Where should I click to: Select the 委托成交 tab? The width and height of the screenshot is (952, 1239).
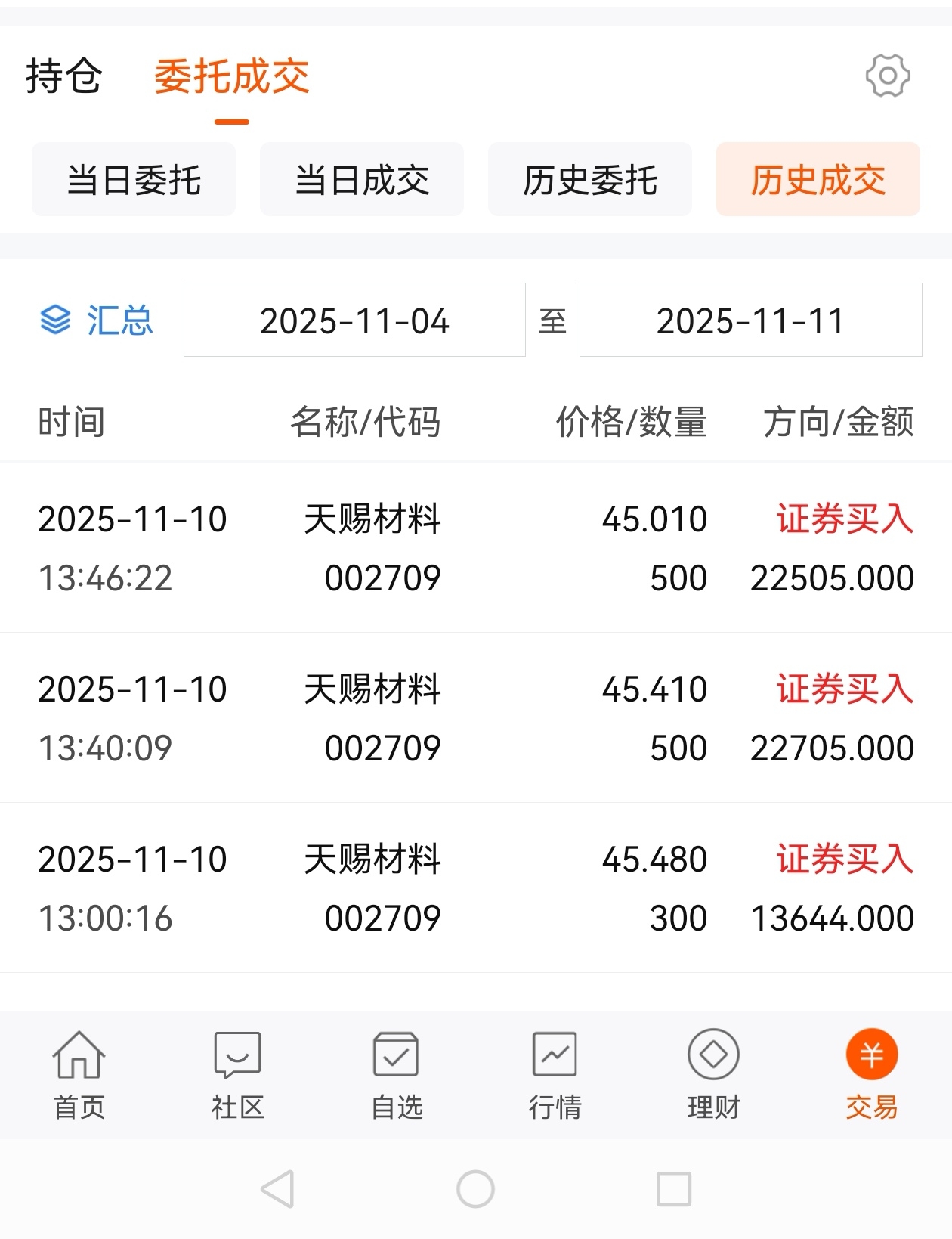[232, 76]
